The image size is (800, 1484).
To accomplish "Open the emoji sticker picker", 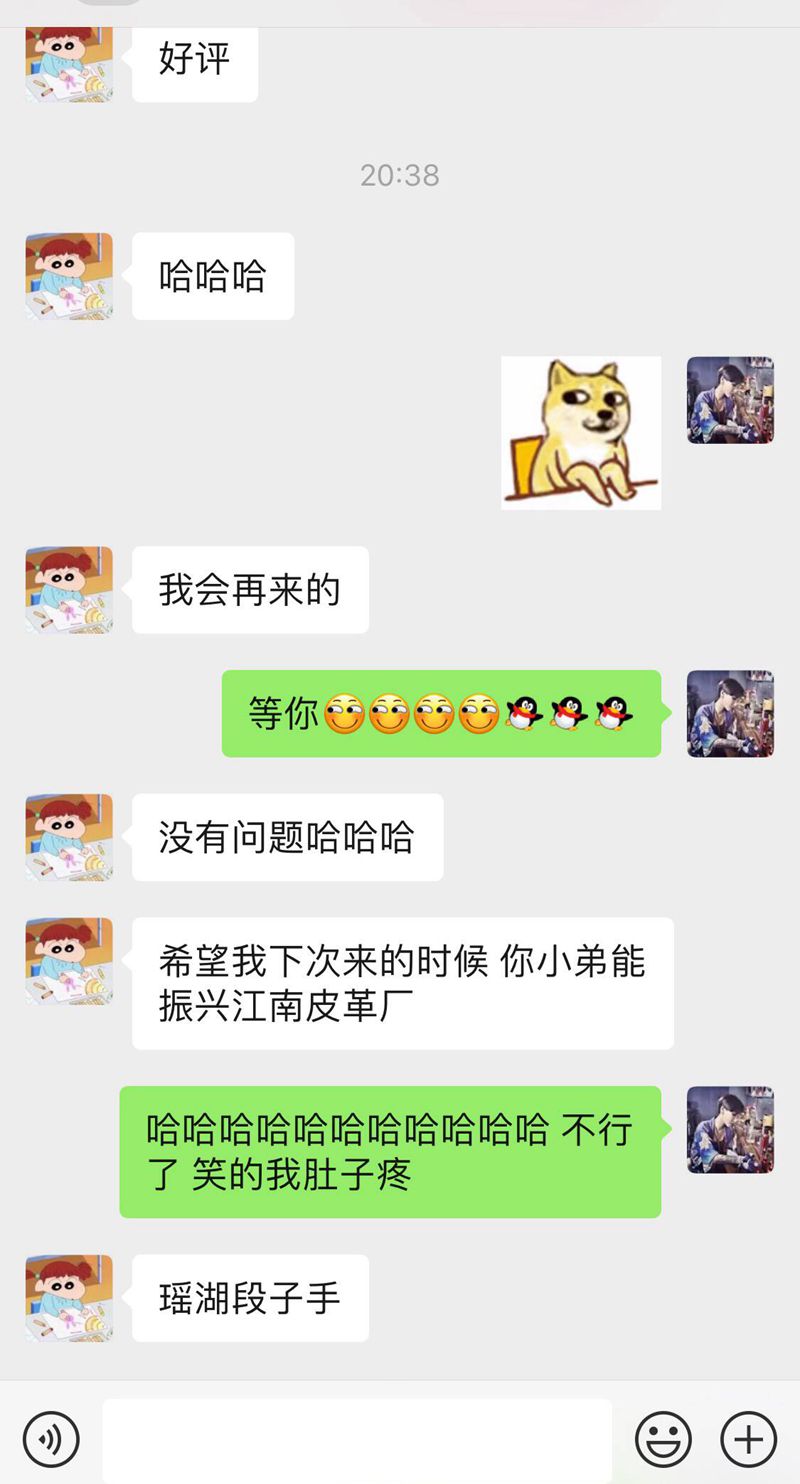I will [663, 1438].
